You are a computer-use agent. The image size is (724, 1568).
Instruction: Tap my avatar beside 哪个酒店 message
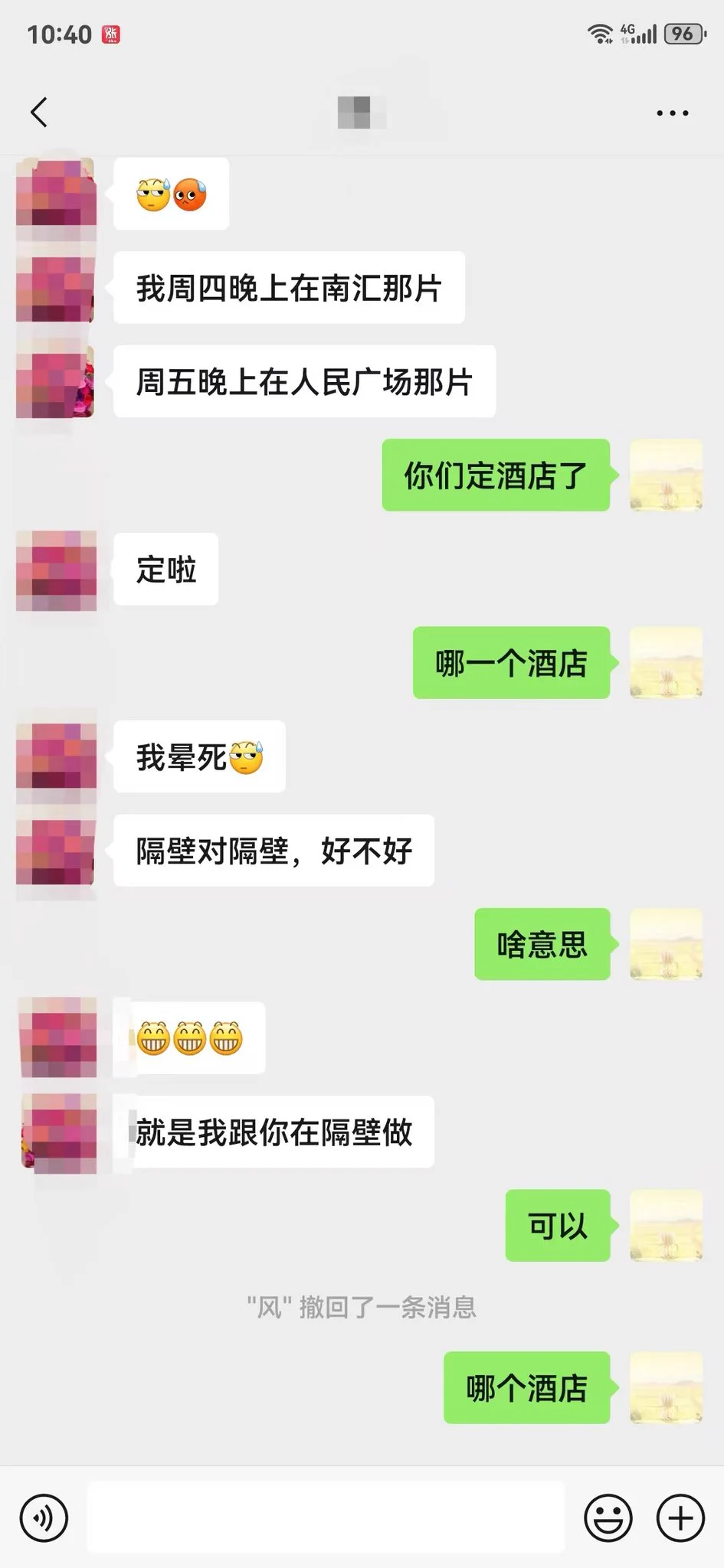point(666,1387)
